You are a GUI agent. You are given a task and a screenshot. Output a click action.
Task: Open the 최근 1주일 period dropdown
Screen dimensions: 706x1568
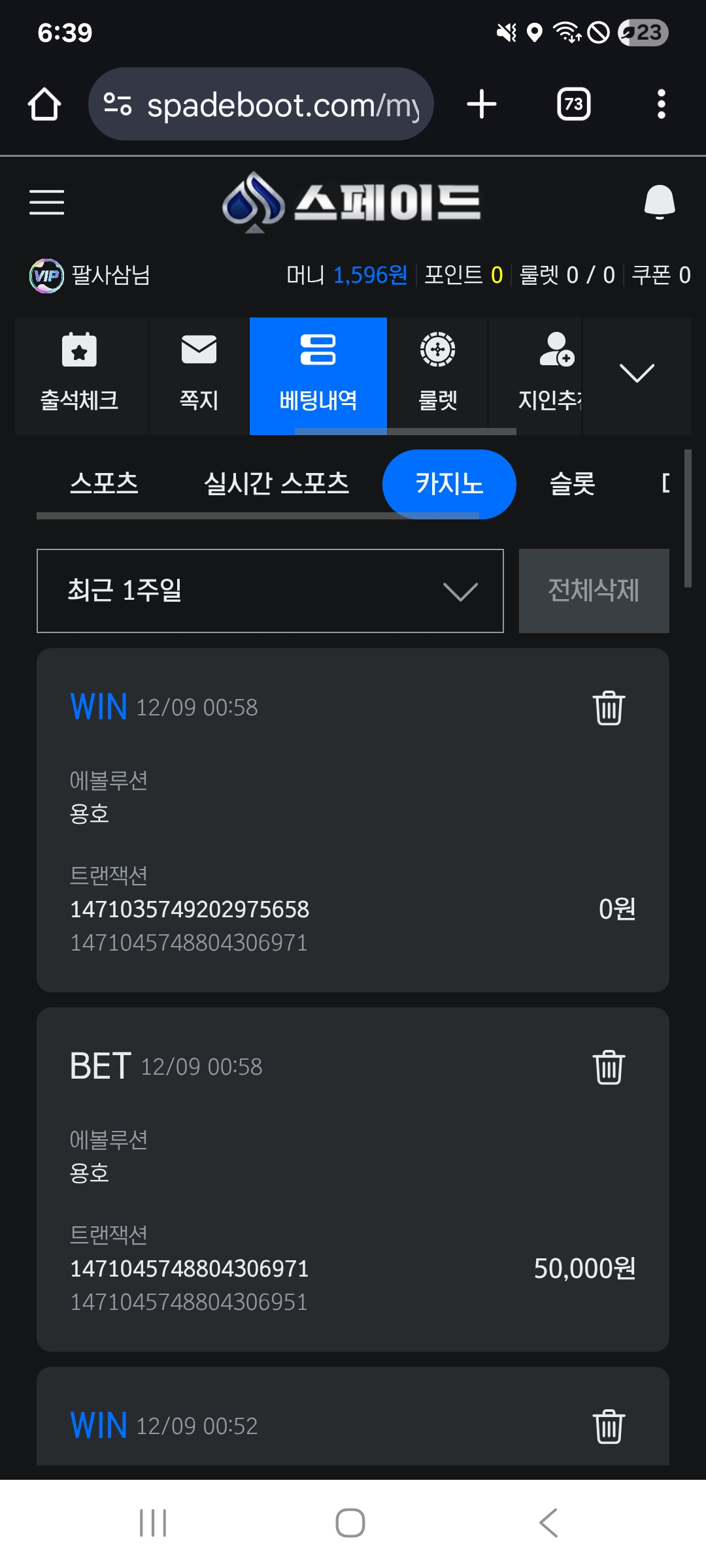tap(270, 591)
